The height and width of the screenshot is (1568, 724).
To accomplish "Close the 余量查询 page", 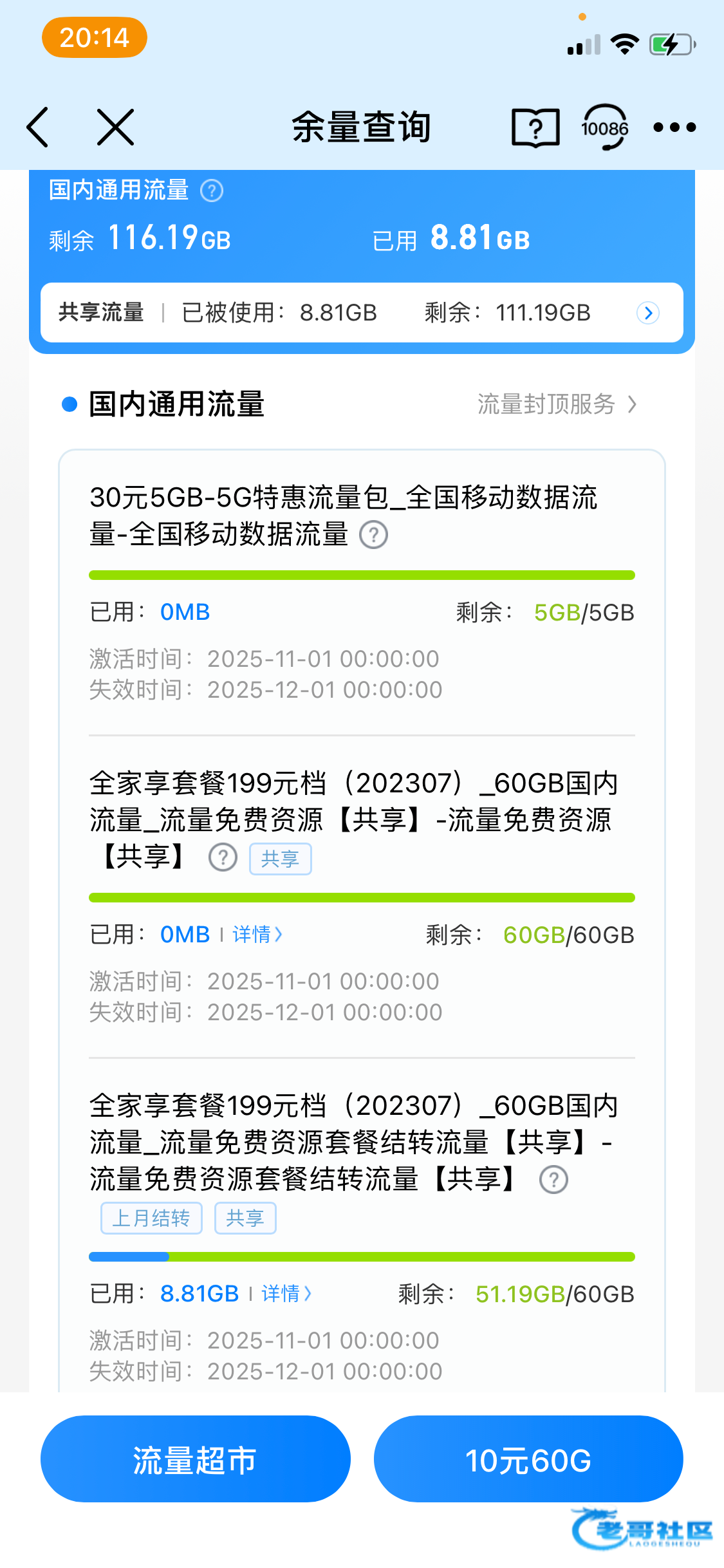I will [x=116, y=127].
